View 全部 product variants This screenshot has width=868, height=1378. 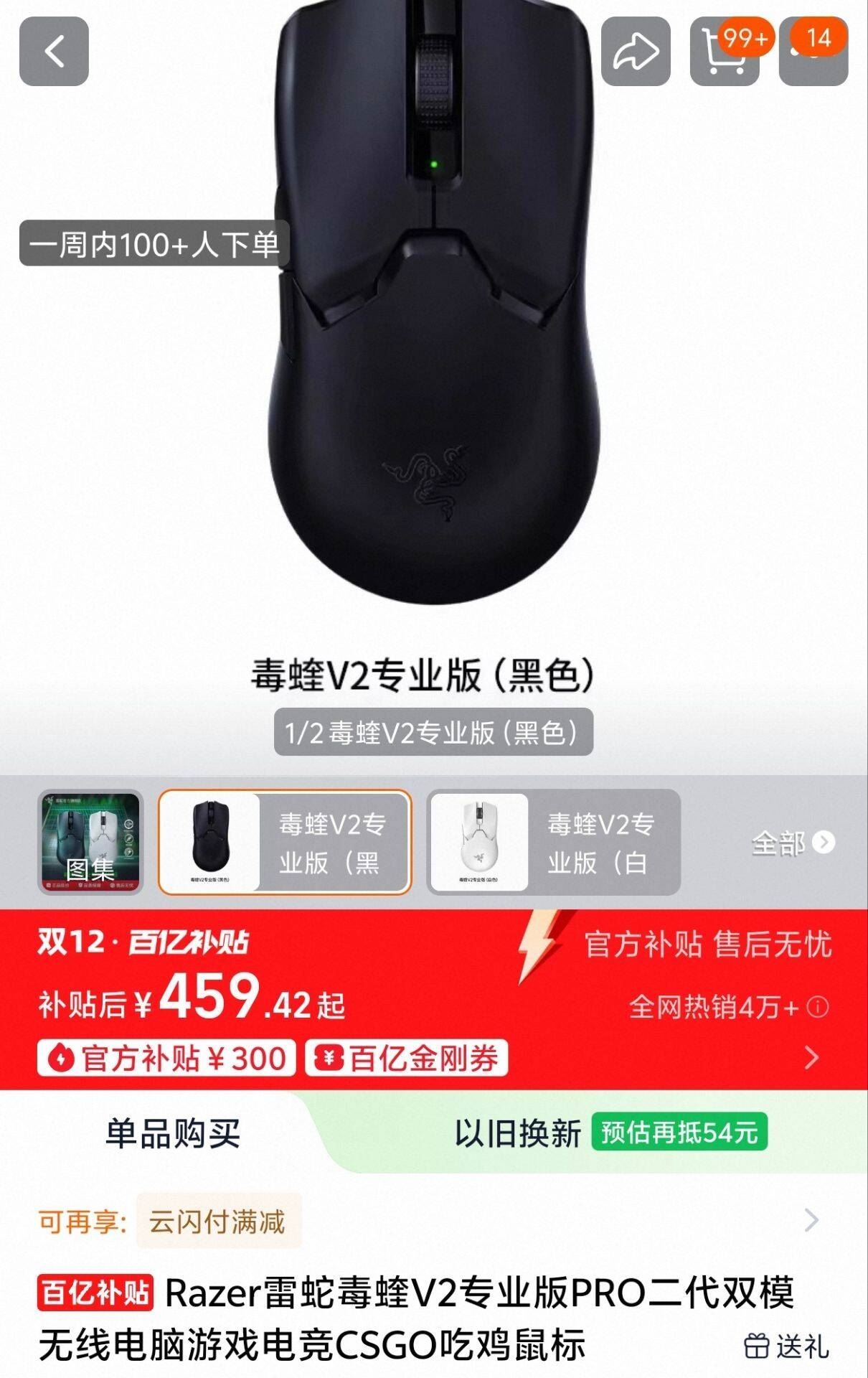[793, 843]
